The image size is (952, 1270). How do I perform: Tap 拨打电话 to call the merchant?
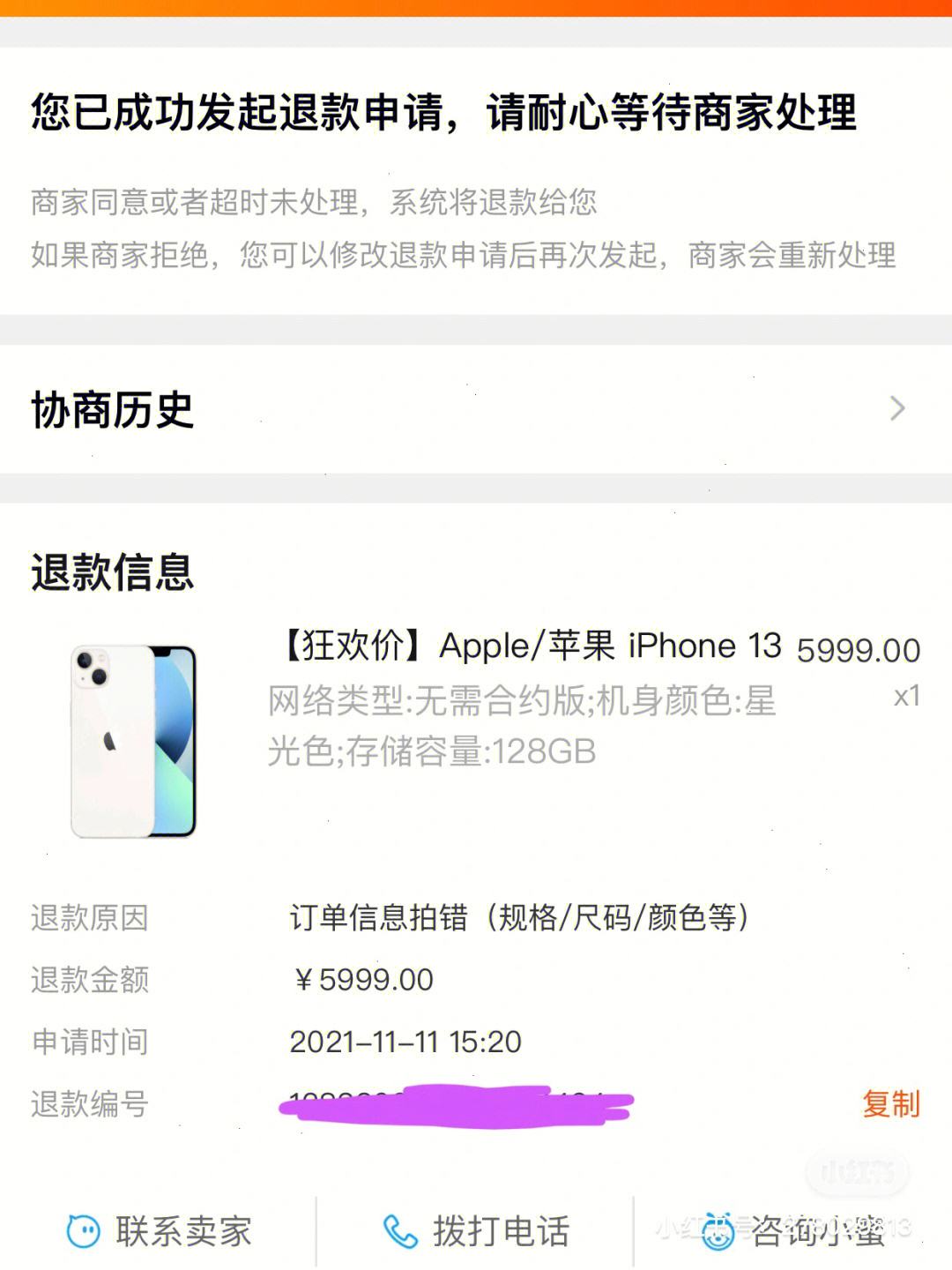pyautogui.click(x=476, y=1231)
